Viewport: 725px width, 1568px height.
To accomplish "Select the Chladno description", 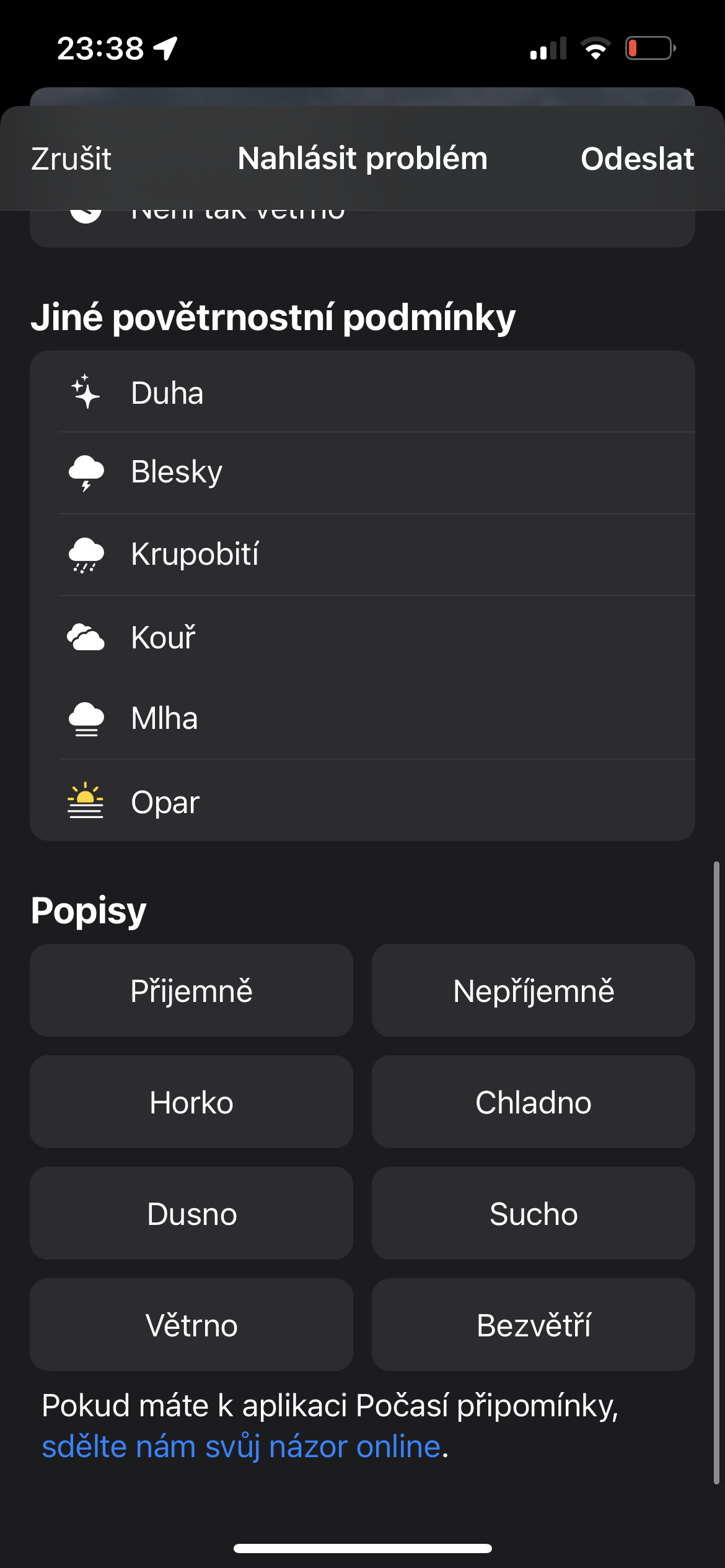I will pyautogui.click(x=533, y=1102).
